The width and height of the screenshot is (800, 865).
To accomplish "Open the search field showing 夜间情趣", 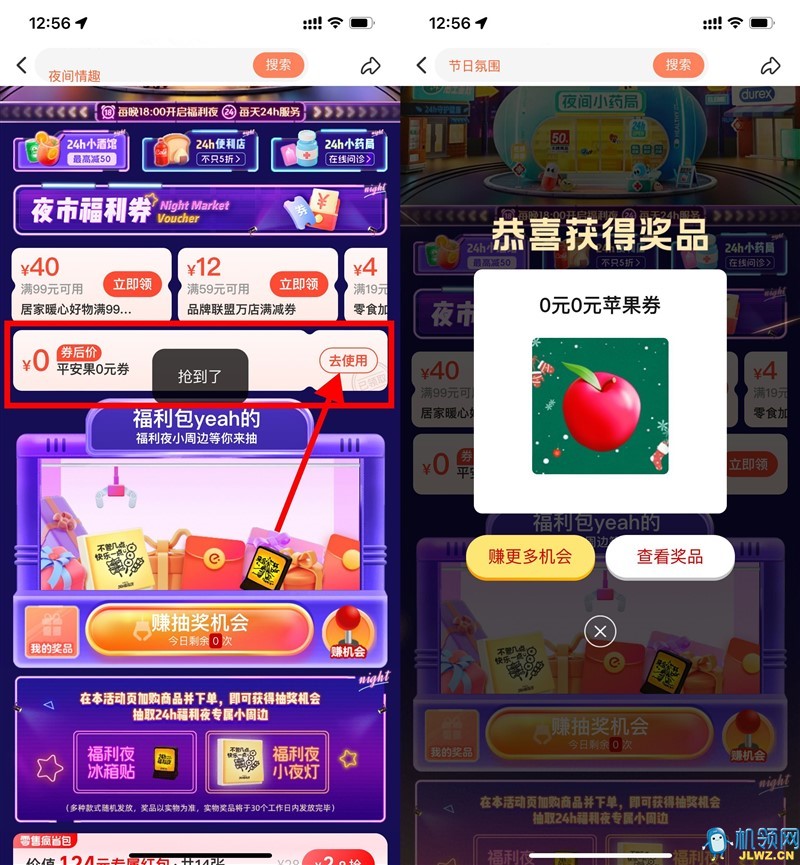I will (x=140, y=66).
